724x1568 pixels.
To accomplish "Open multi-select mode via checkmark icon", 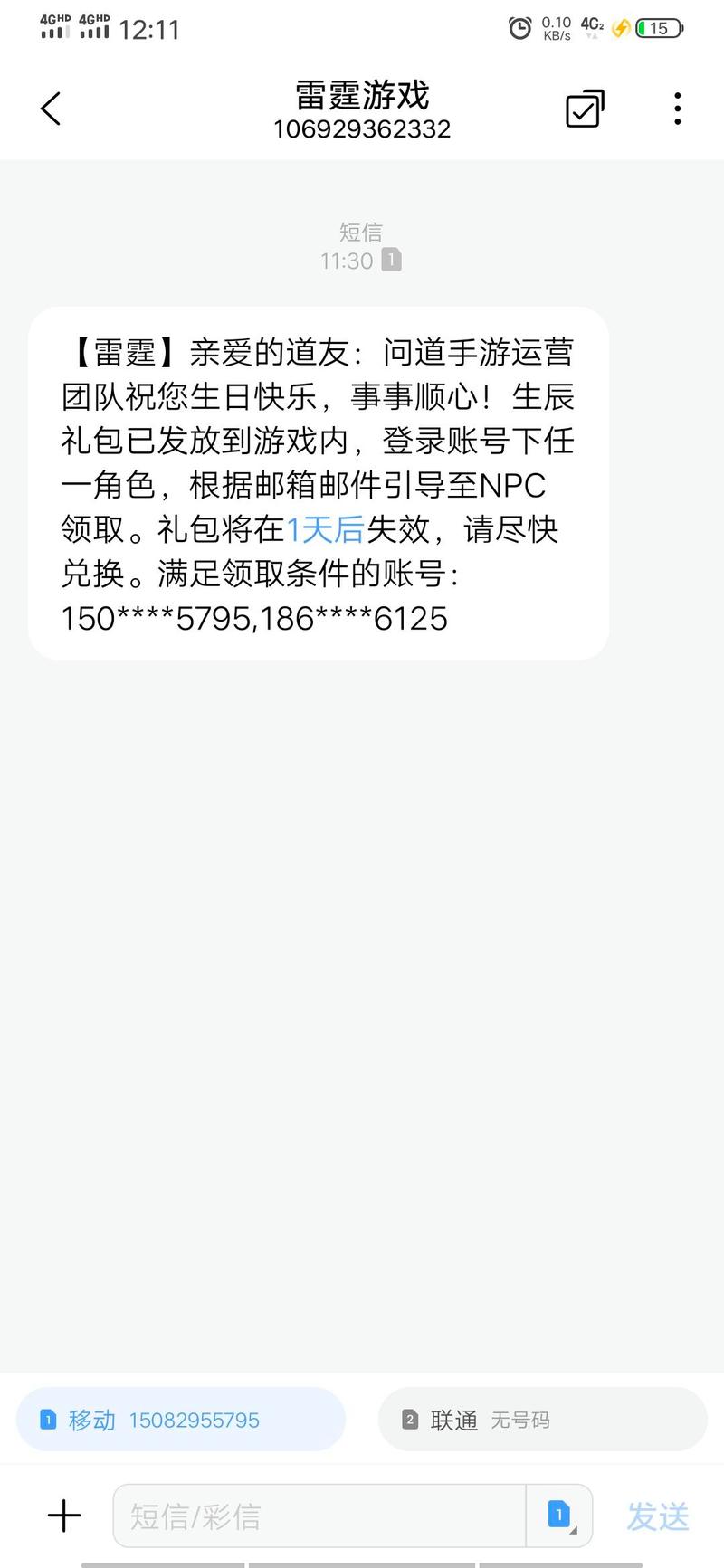I will coord(582,108).
